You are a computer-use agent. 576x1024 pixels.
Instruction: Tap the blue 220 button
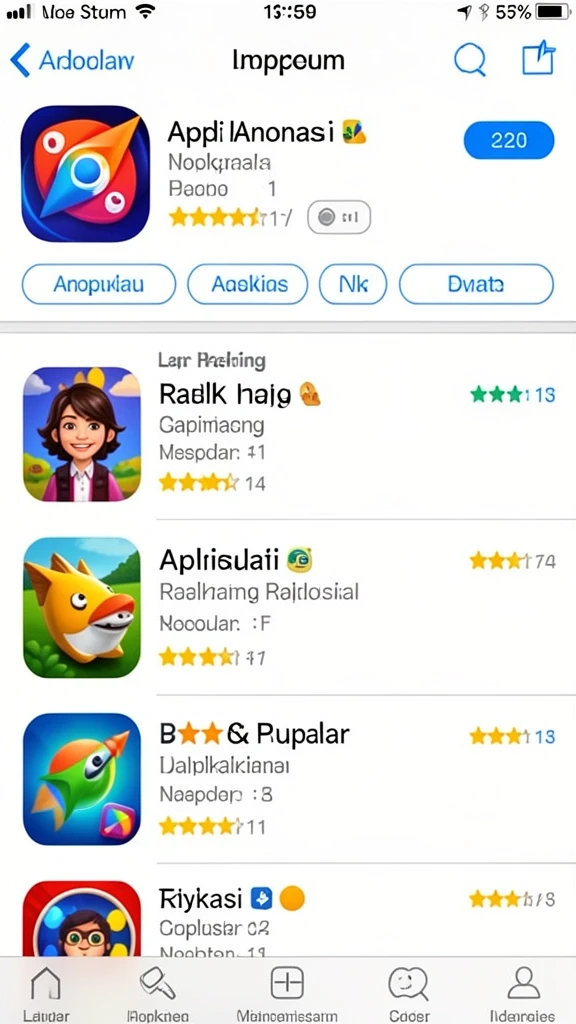[x=509, y=140]
